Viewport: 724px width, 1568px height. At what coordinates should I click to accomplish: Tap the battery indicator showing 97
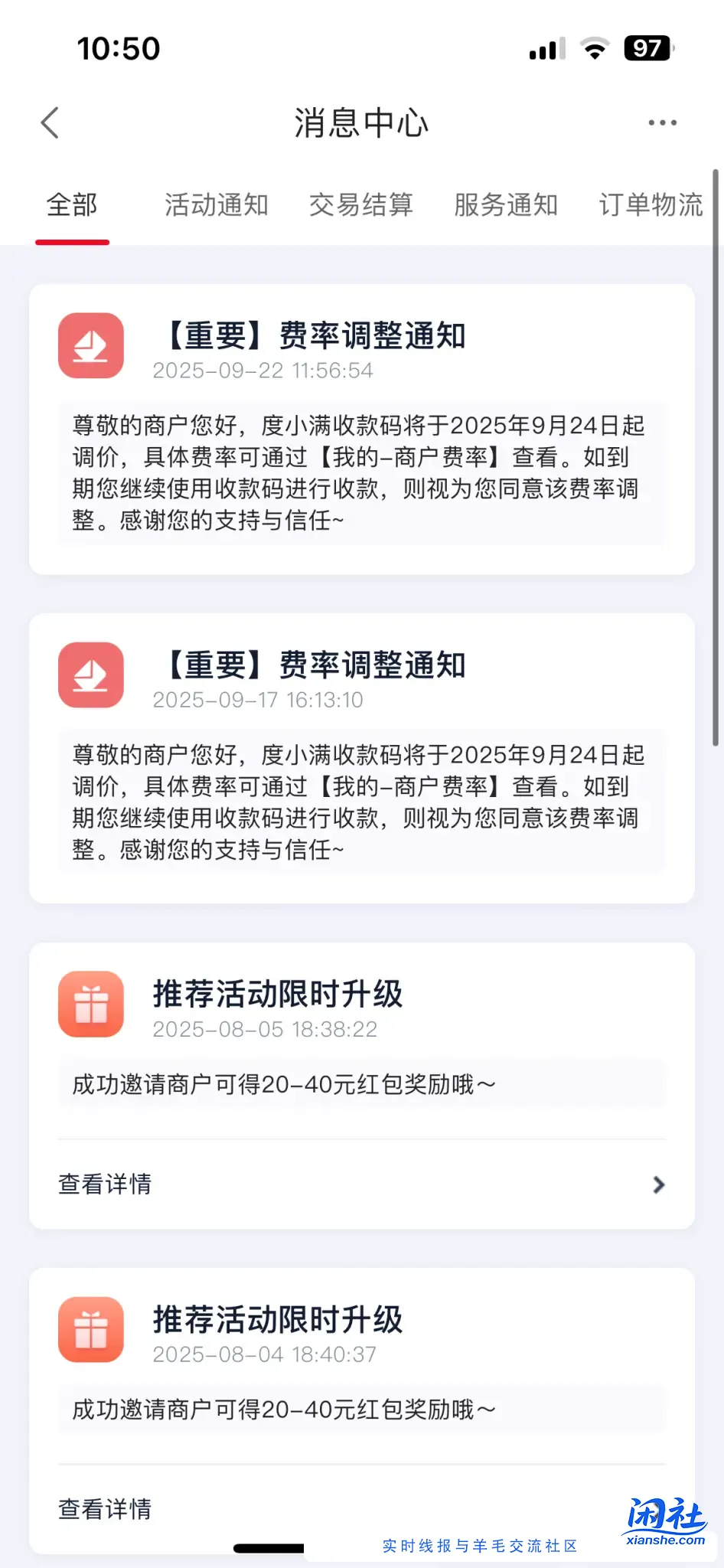click(647, 48)
